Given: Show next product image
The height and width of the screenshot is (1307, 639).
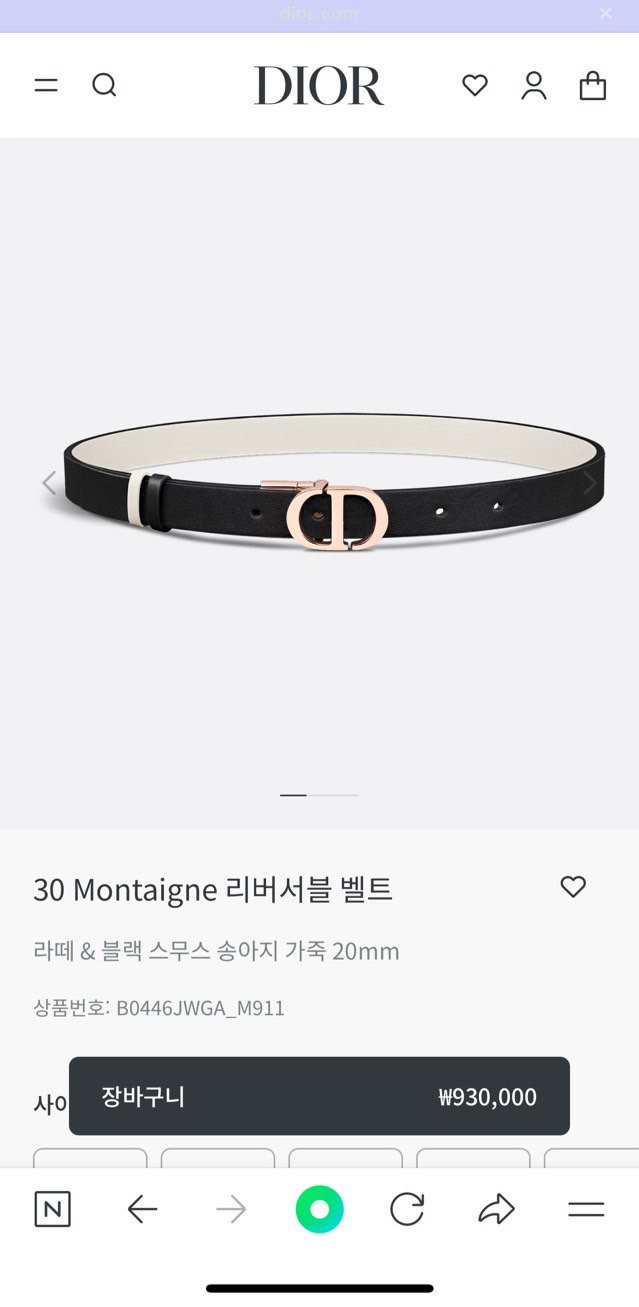Looking at the screenshot, I should click(x=590, y=483).
